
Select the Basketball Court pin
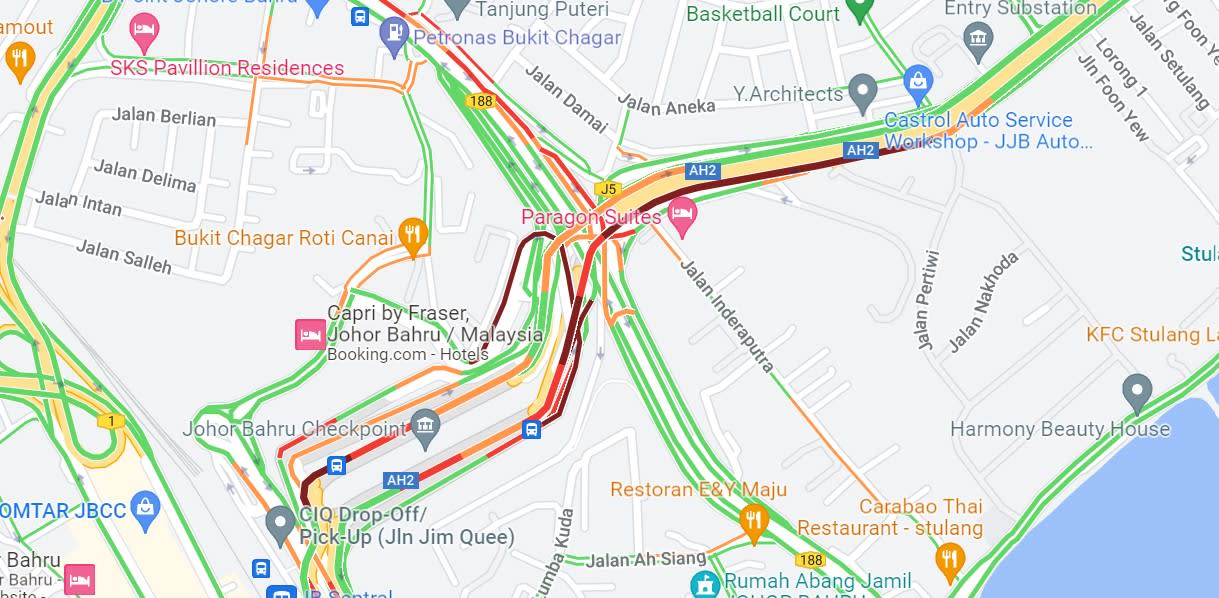coord(859,10)
